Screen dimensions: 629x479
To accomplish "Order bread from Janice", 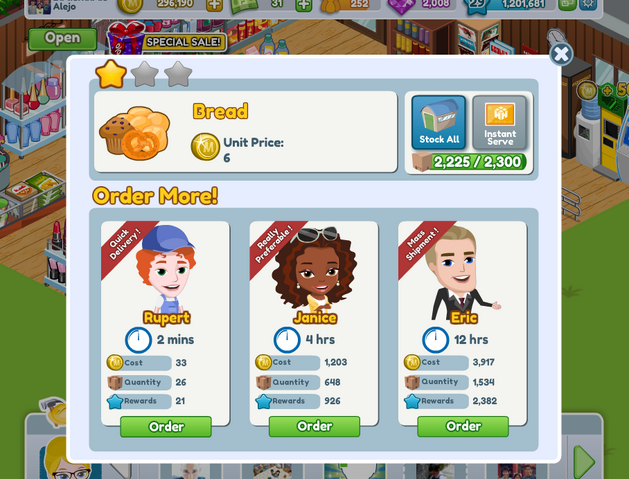I will tap(314, 426).
